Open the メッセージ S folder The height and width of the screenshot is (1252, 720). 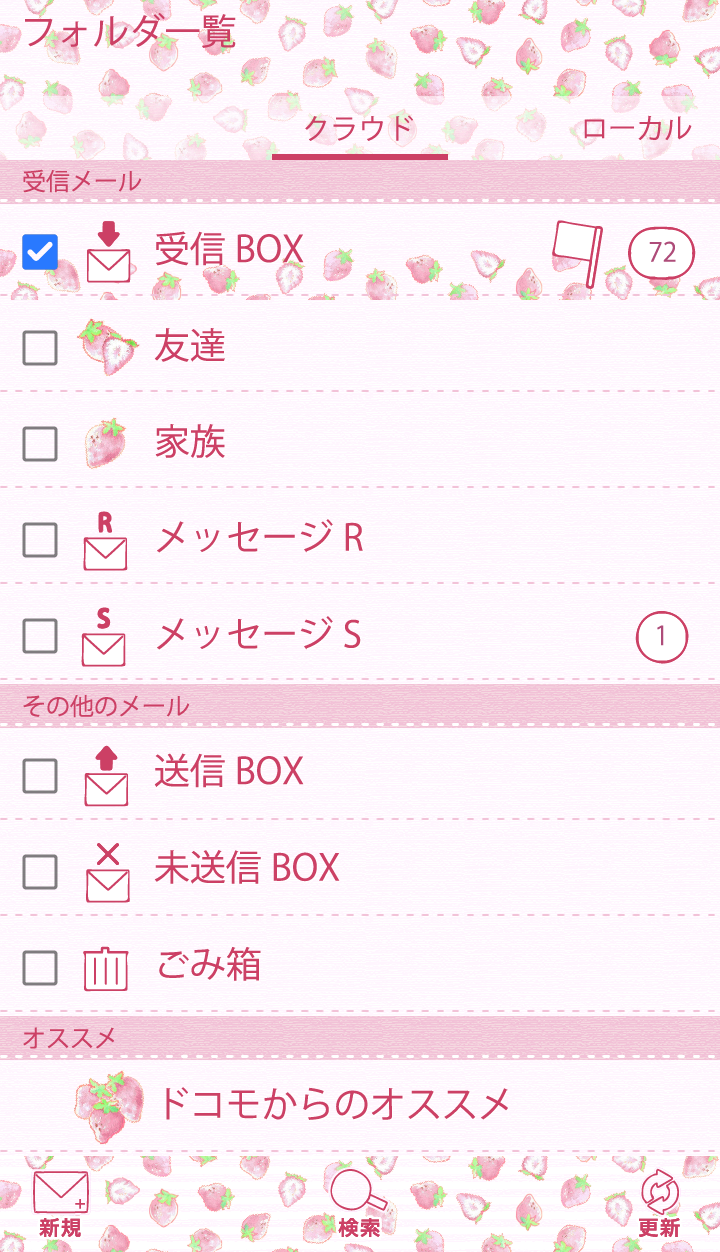tap(258, 635)
